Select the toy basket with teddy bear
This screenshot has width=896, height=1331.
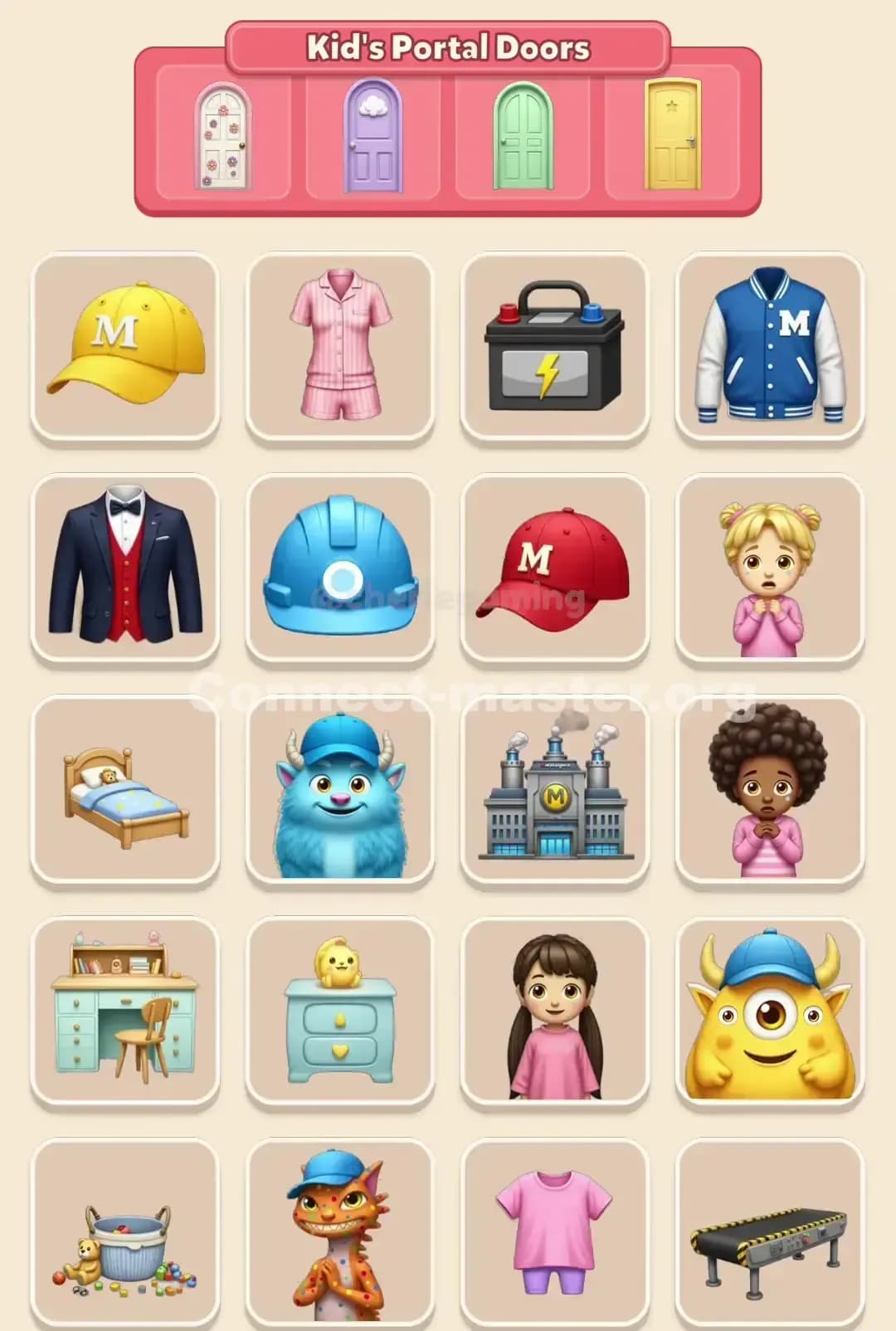tap(124, 1236)
